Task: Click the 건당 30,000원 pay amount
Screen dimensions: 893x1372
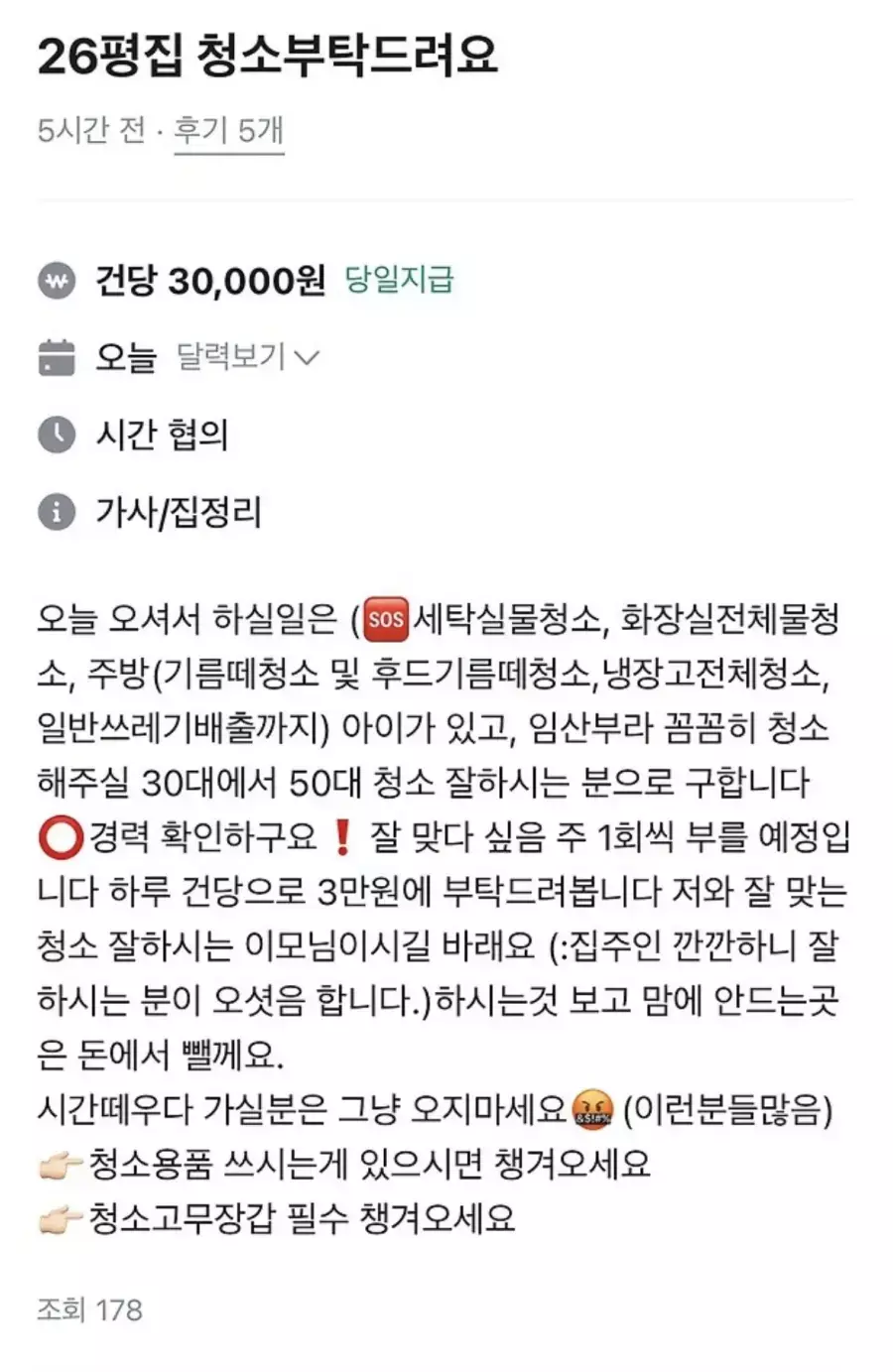Action: click(x=209, y=281)
